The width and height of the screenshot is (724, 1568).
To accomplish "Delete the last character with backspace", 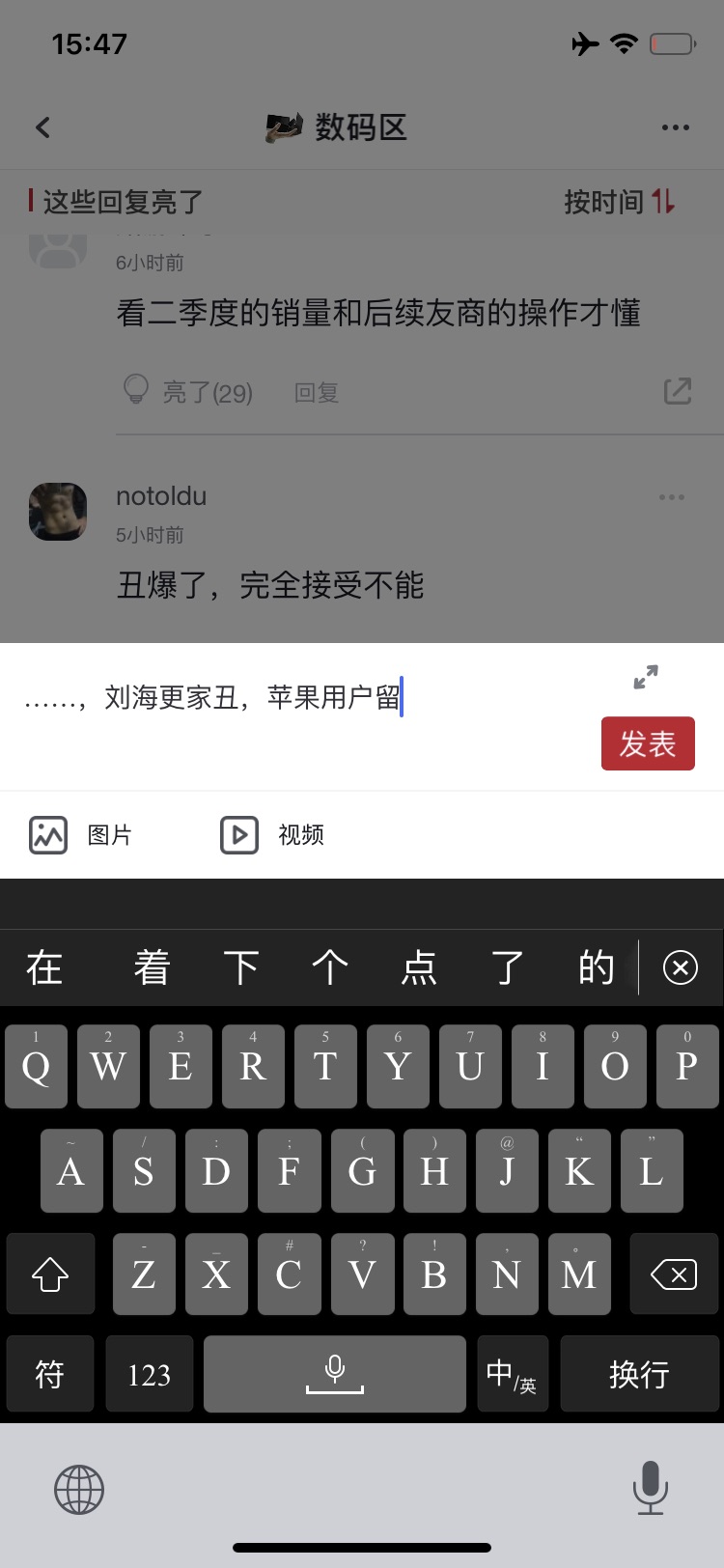I will (674, 1274).
